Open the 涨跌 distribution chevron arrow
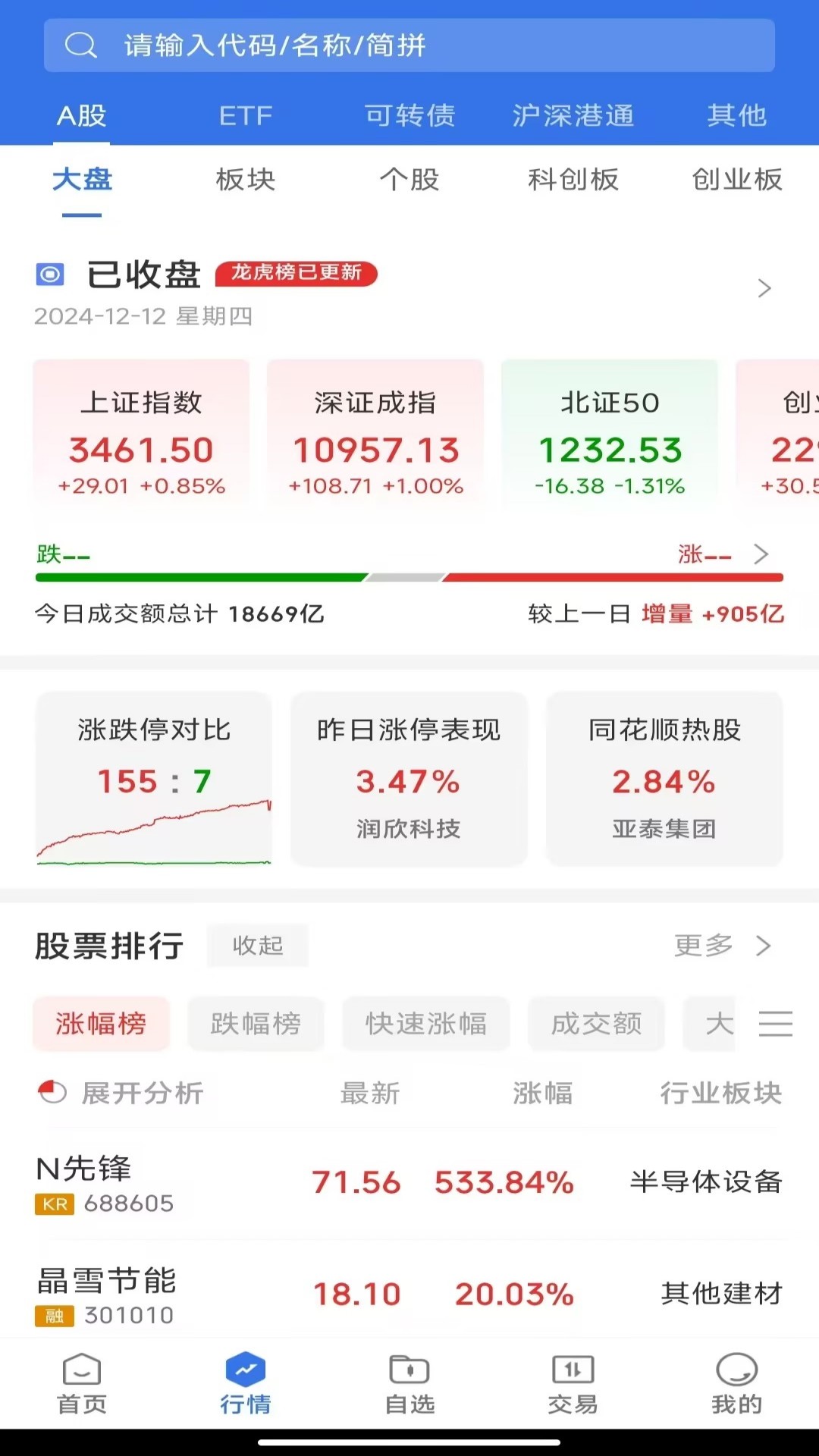The image size is (819, 1456). pyautogui.click(x=762, y=555)
